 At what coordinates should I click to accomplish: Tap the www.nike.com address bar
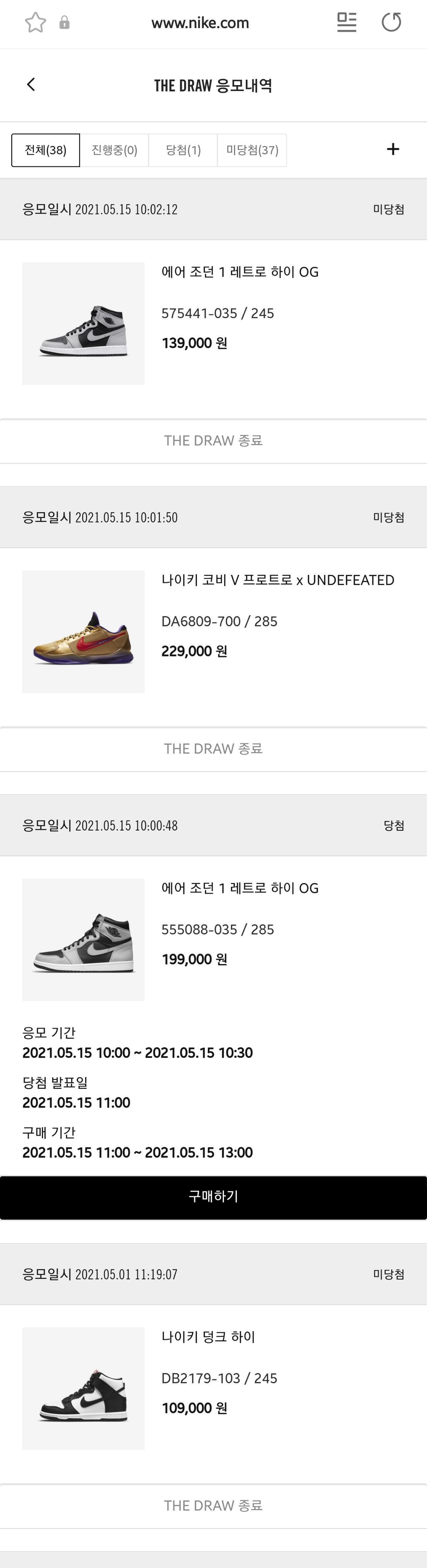point(200,23)
